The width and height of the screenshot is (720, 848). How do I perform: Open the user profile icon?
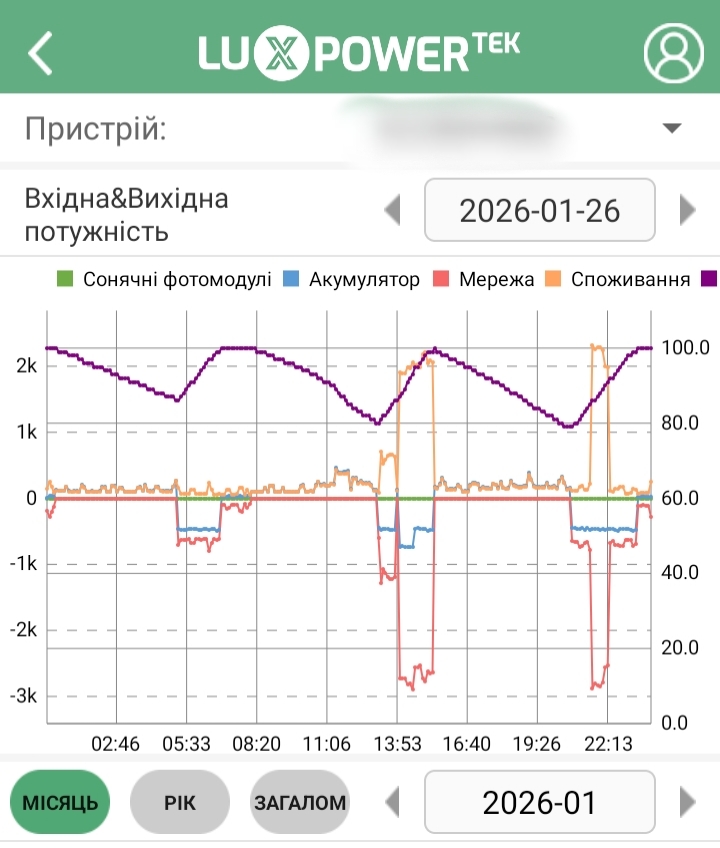(x=674, y=52)
